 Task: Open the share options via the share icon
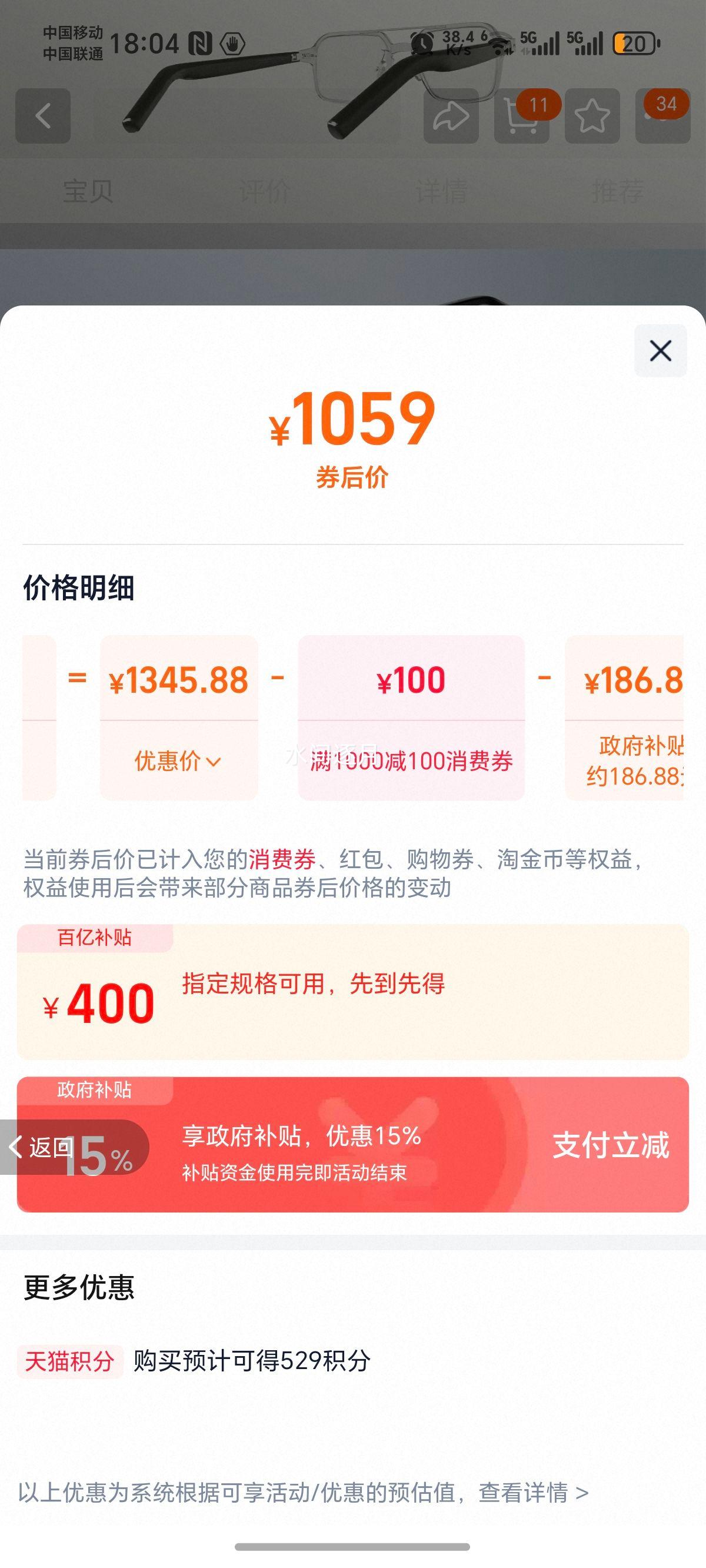click(452, 115)
